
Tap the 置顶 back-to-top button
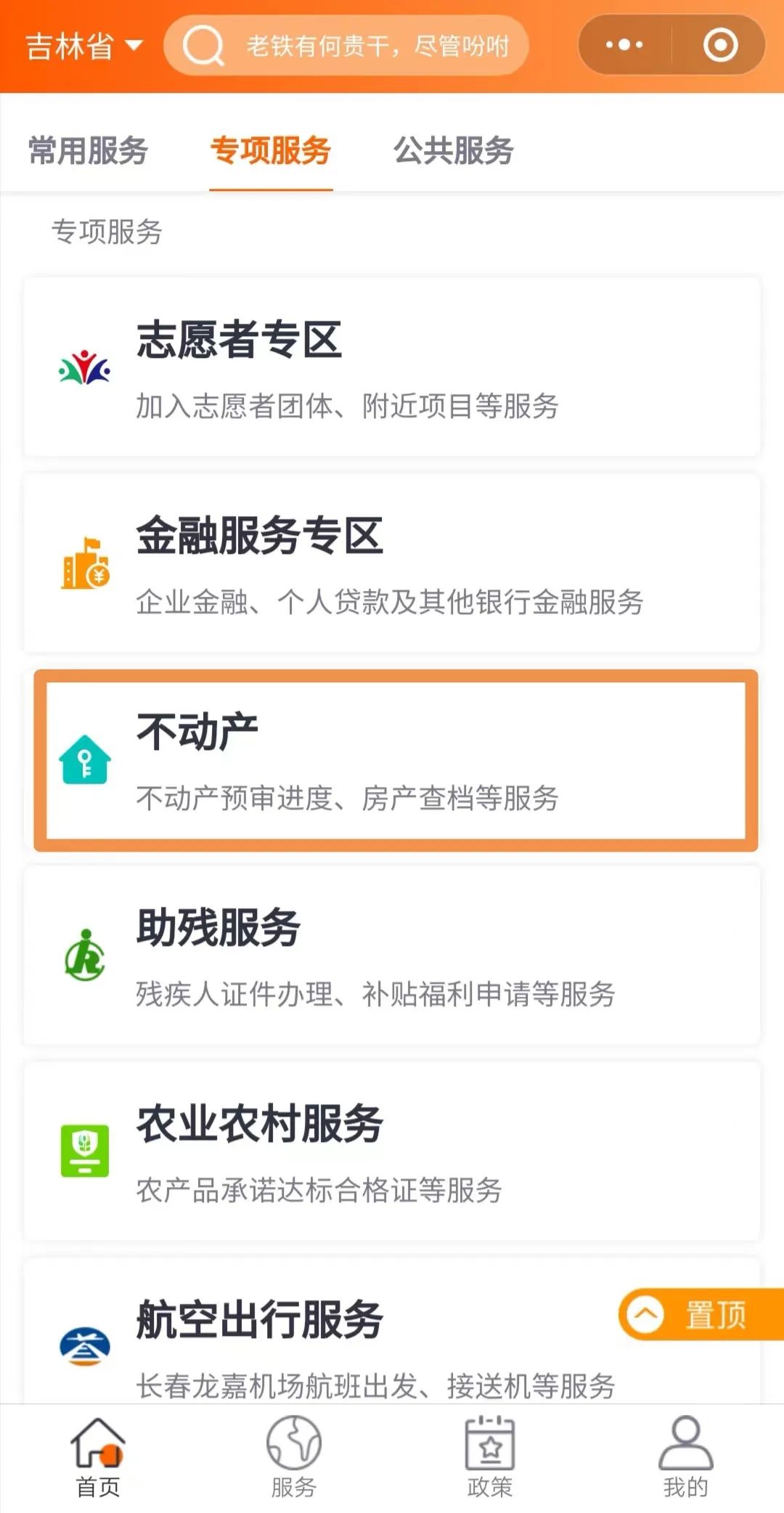point(700,1314)
